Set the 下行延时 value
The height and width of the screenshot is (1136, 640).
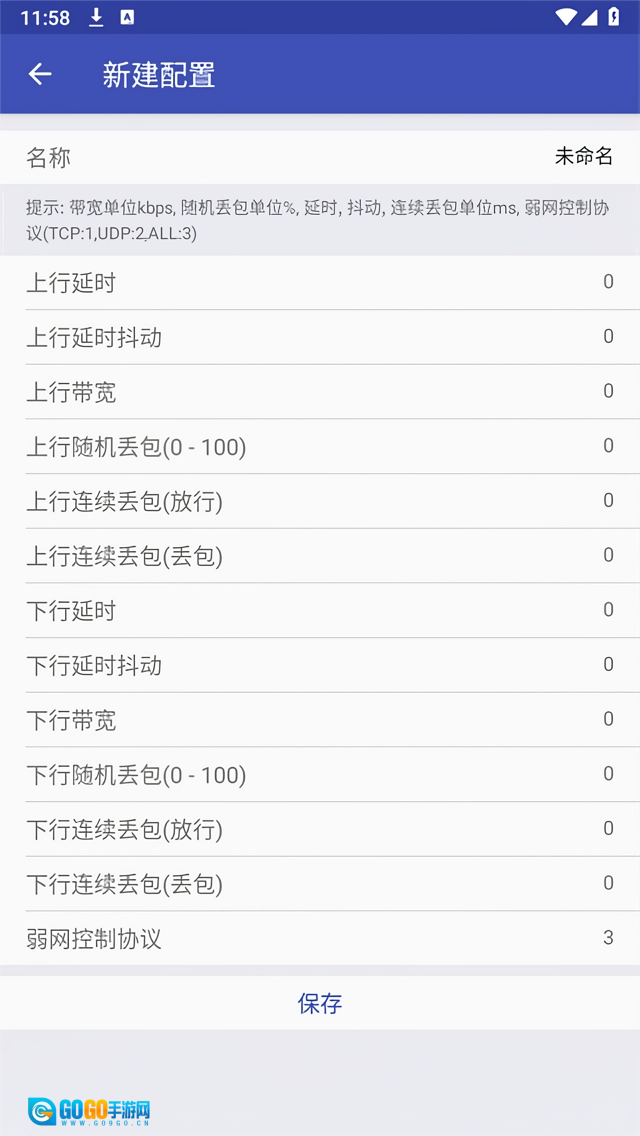click(x=607, y=610)
